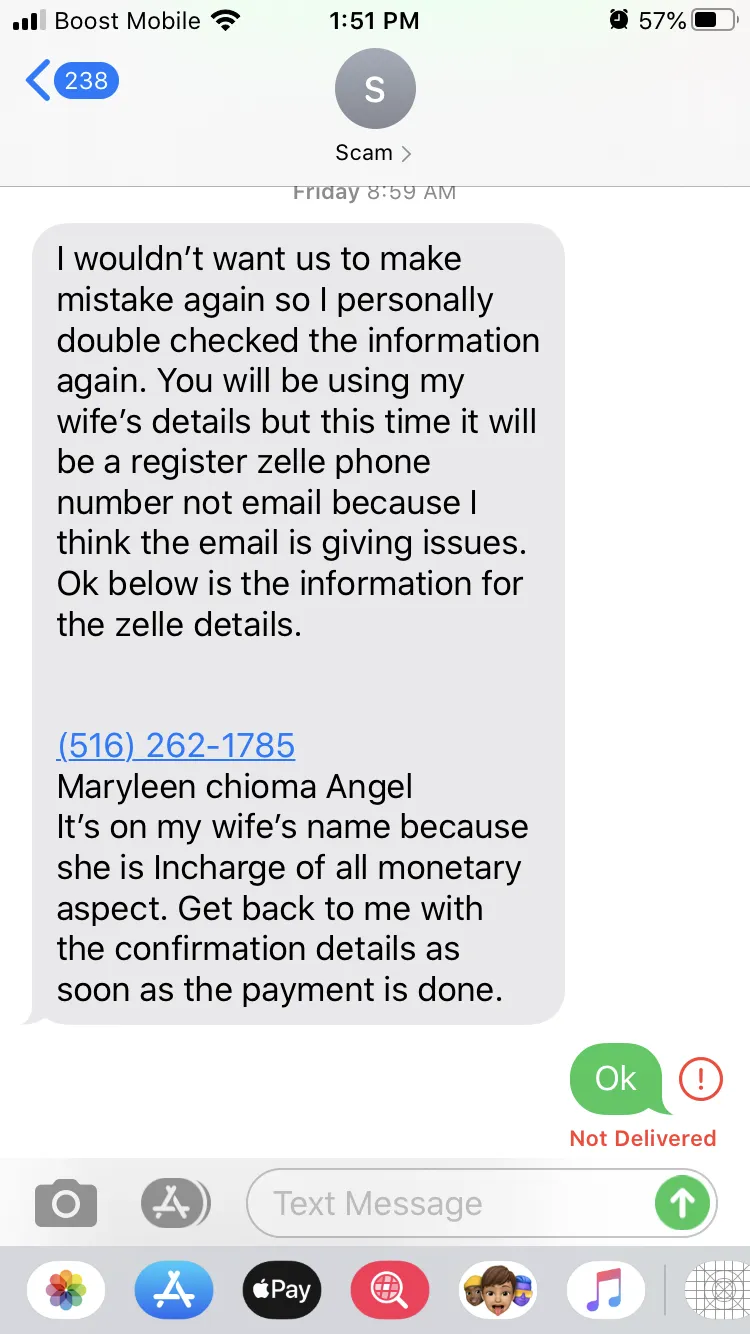The height and width of the screenshot is (1334, 750).
Task: Open the grid globe app in strip
Action: 718,1291
